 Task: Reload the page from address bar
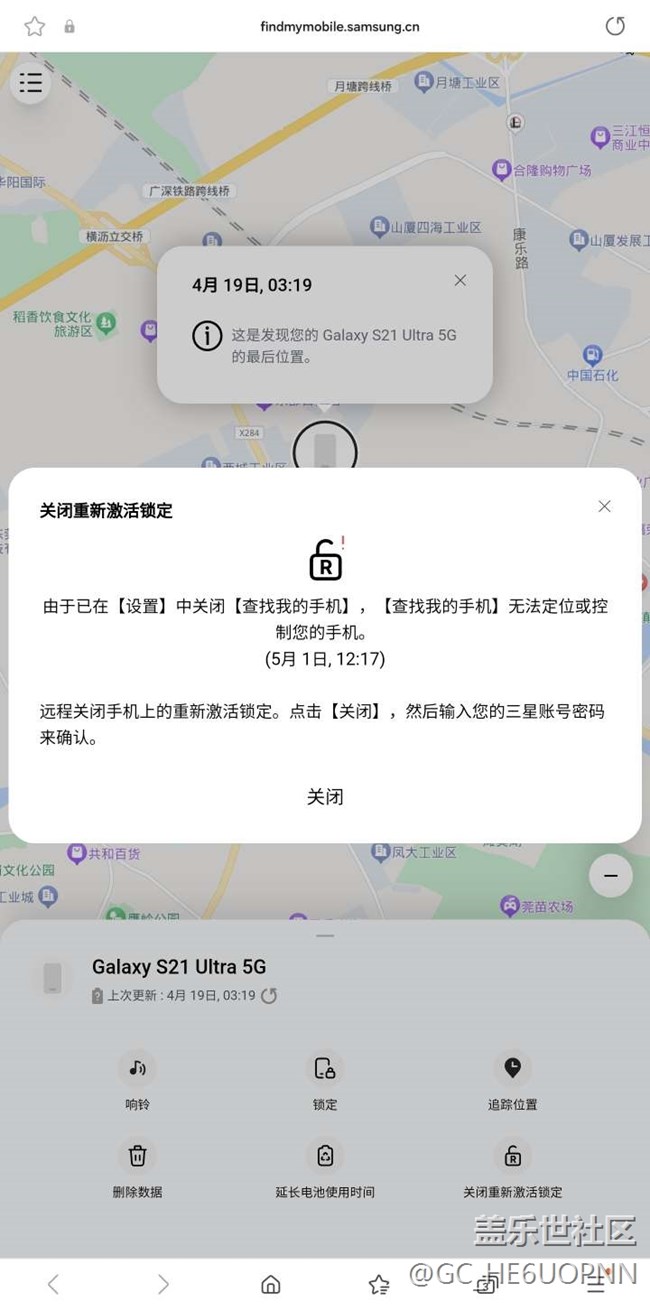pos(615,26)
